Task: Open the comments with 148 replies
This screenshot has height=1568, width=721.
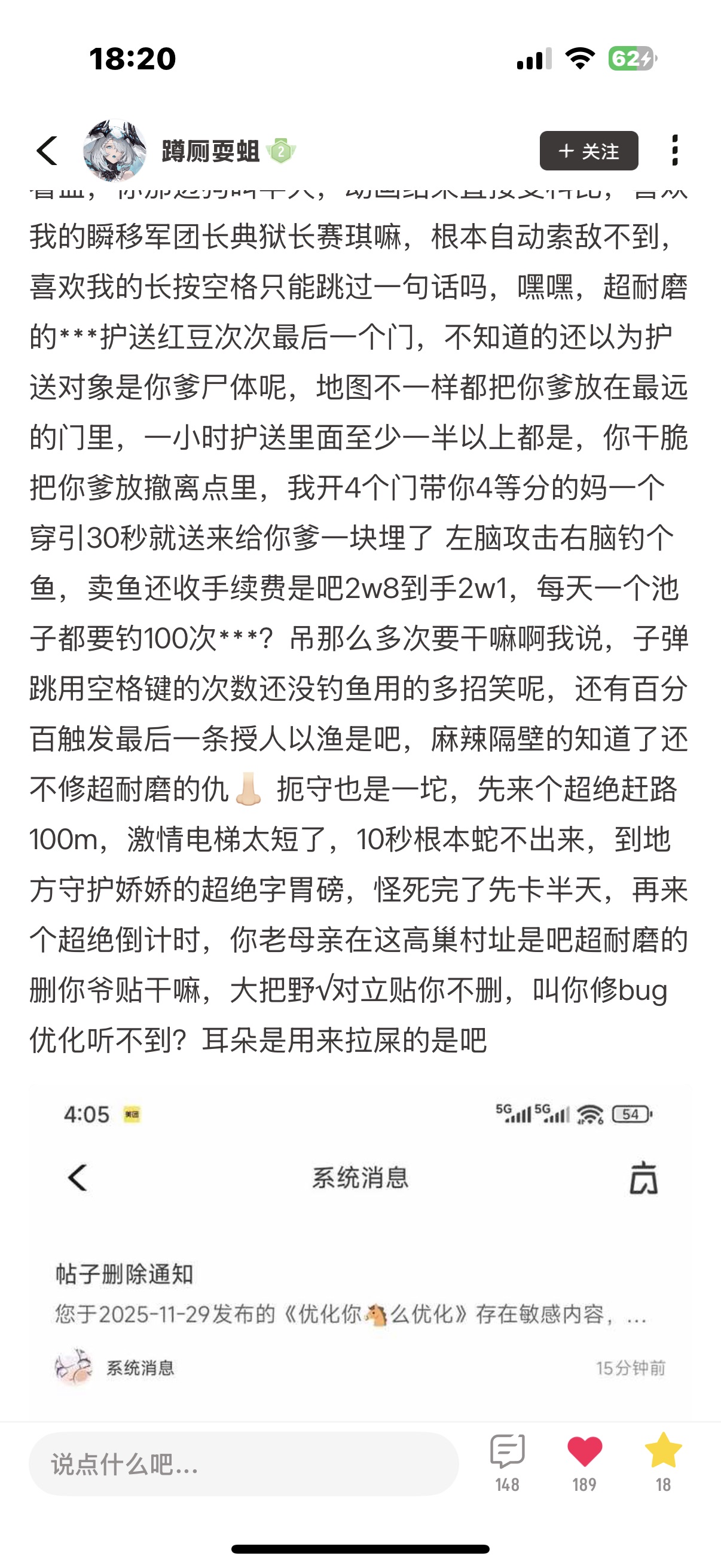Action: click(507, 1462)
